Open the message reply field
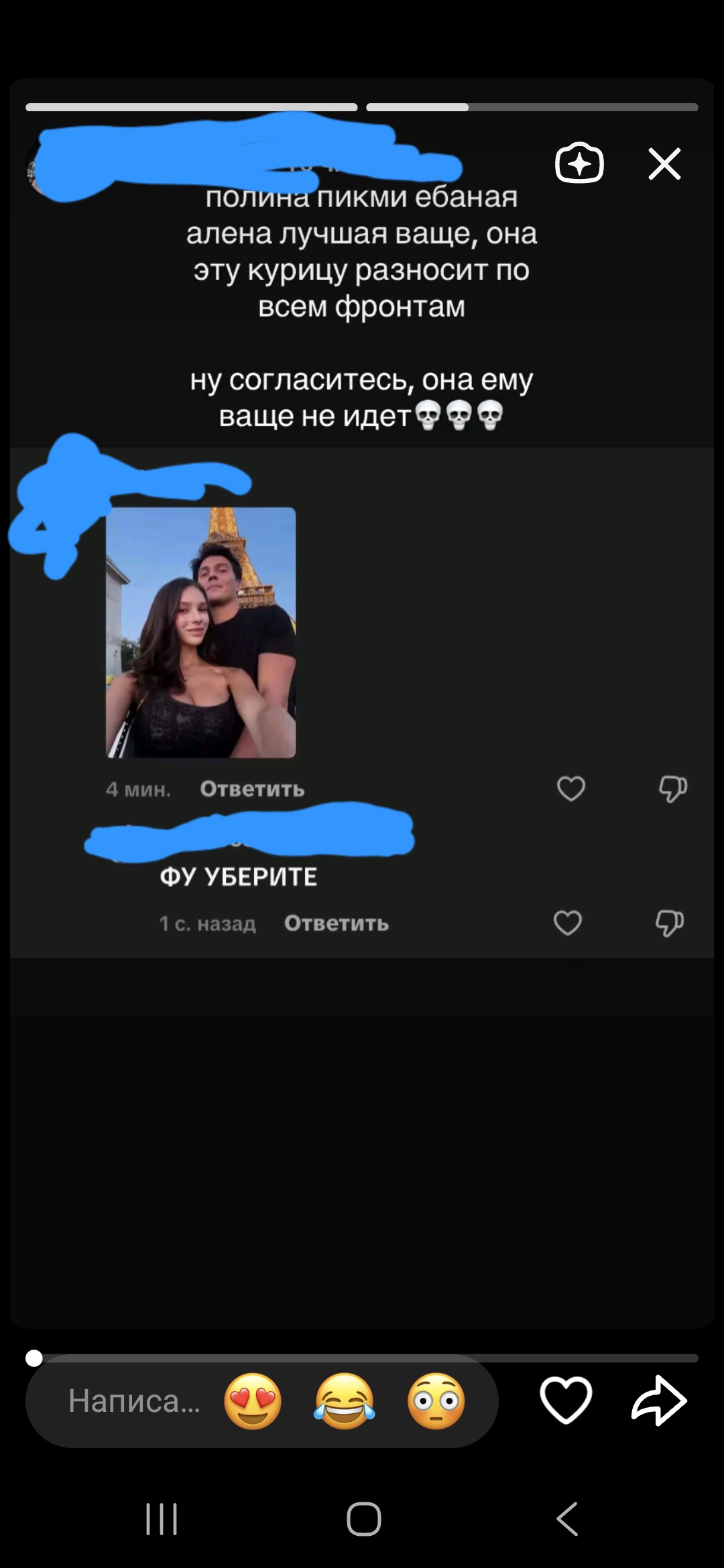Viewport: 724px width, 1568px height. [134, 1401]
